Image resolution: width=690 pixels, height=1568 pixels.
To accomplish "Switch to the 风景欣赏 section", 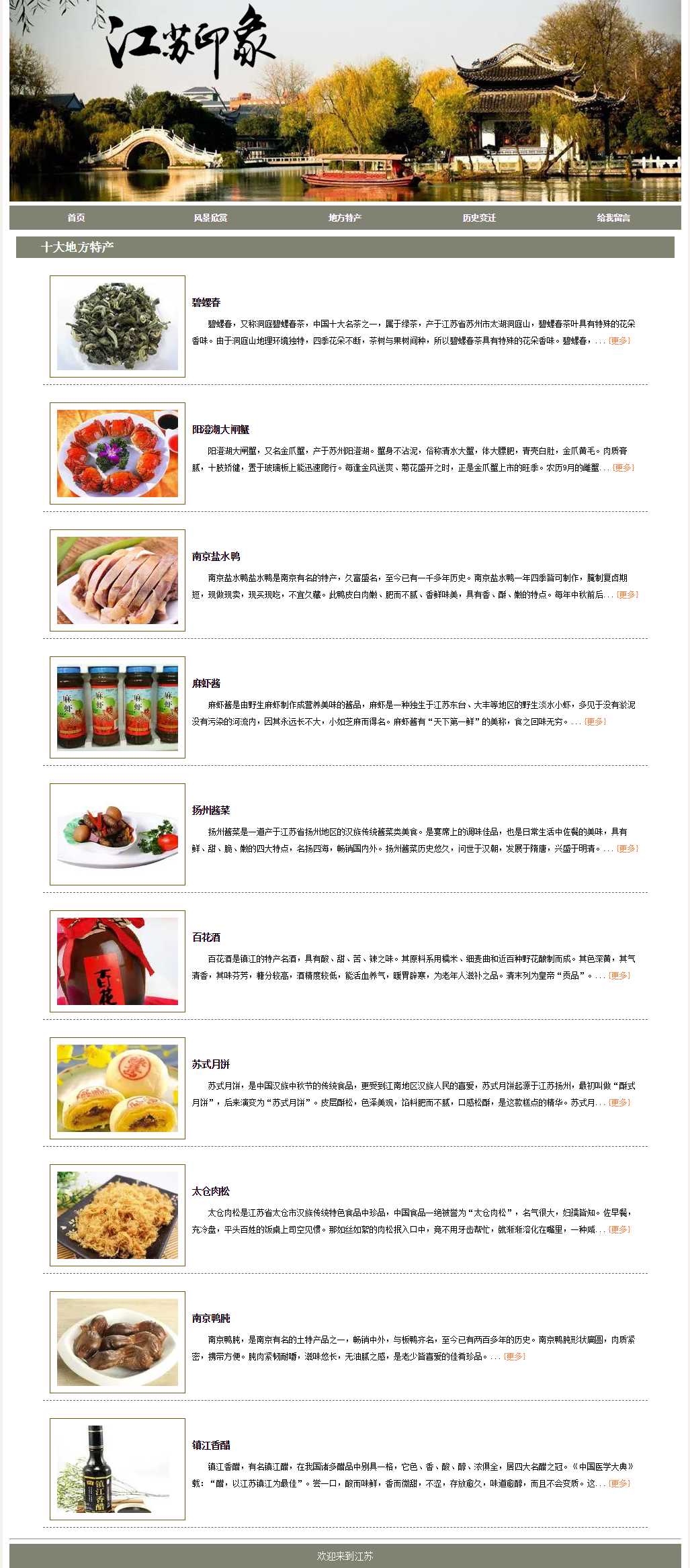I will (x=210, y=218).
